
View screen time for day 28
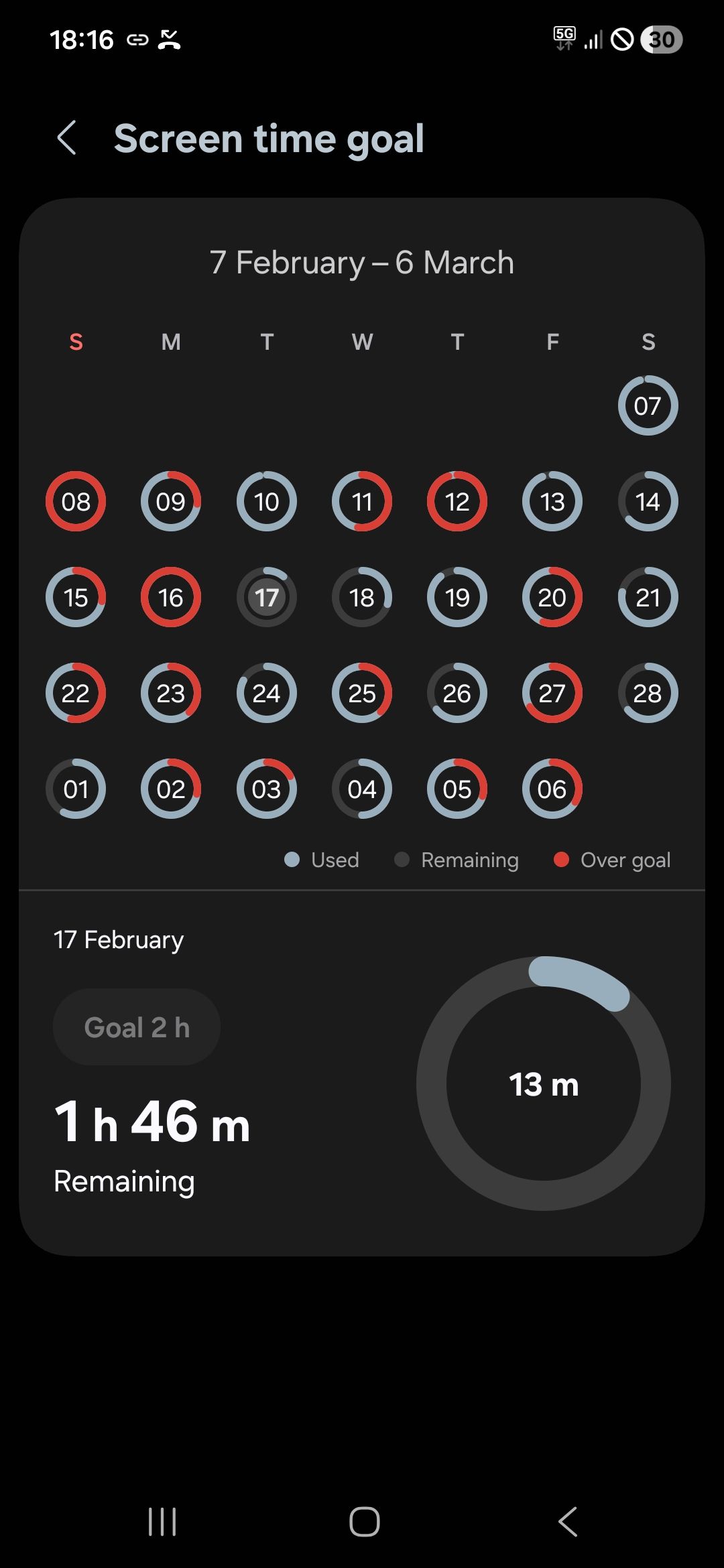648,693
